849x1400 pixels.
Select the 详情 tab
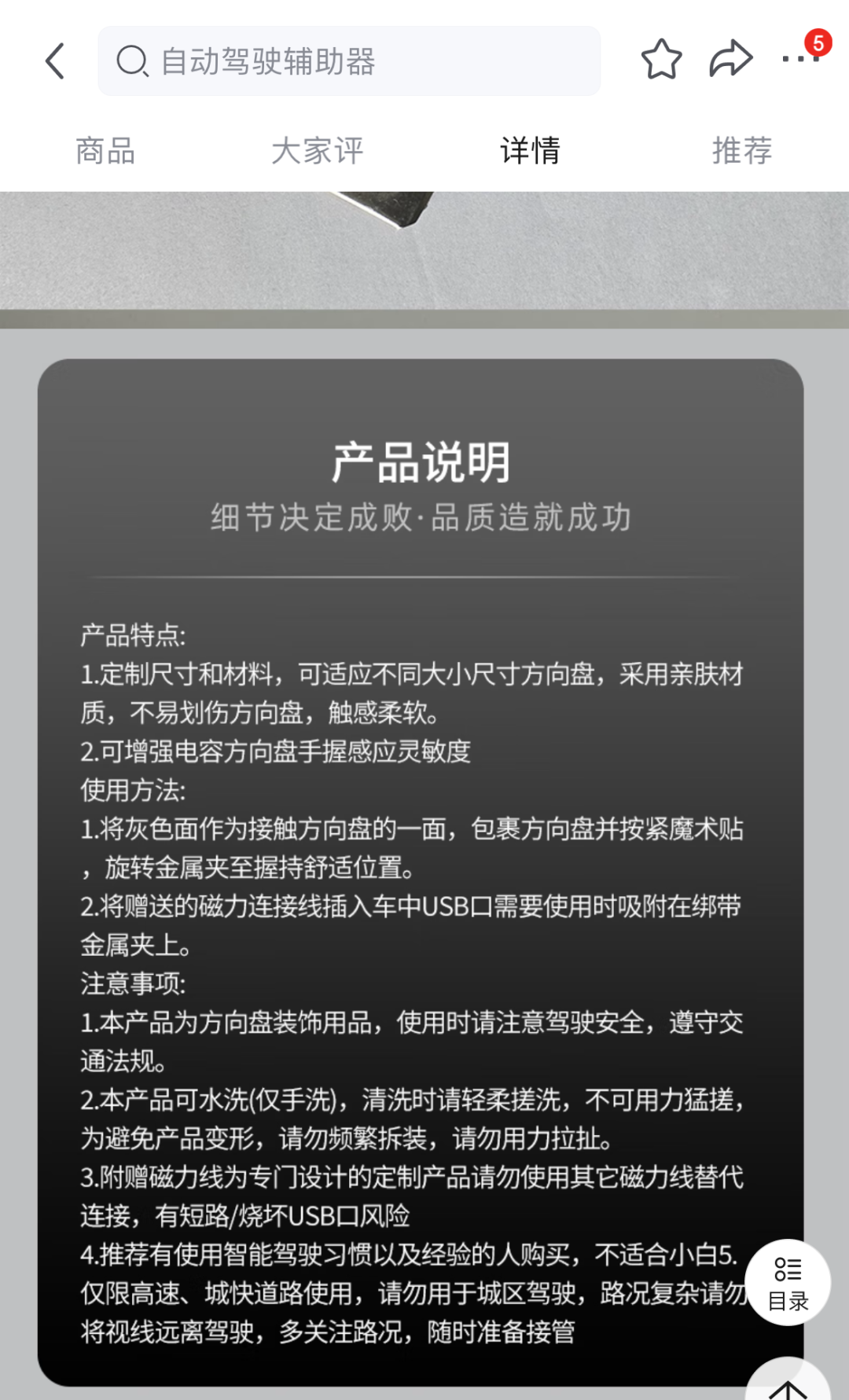coord(530,151)
